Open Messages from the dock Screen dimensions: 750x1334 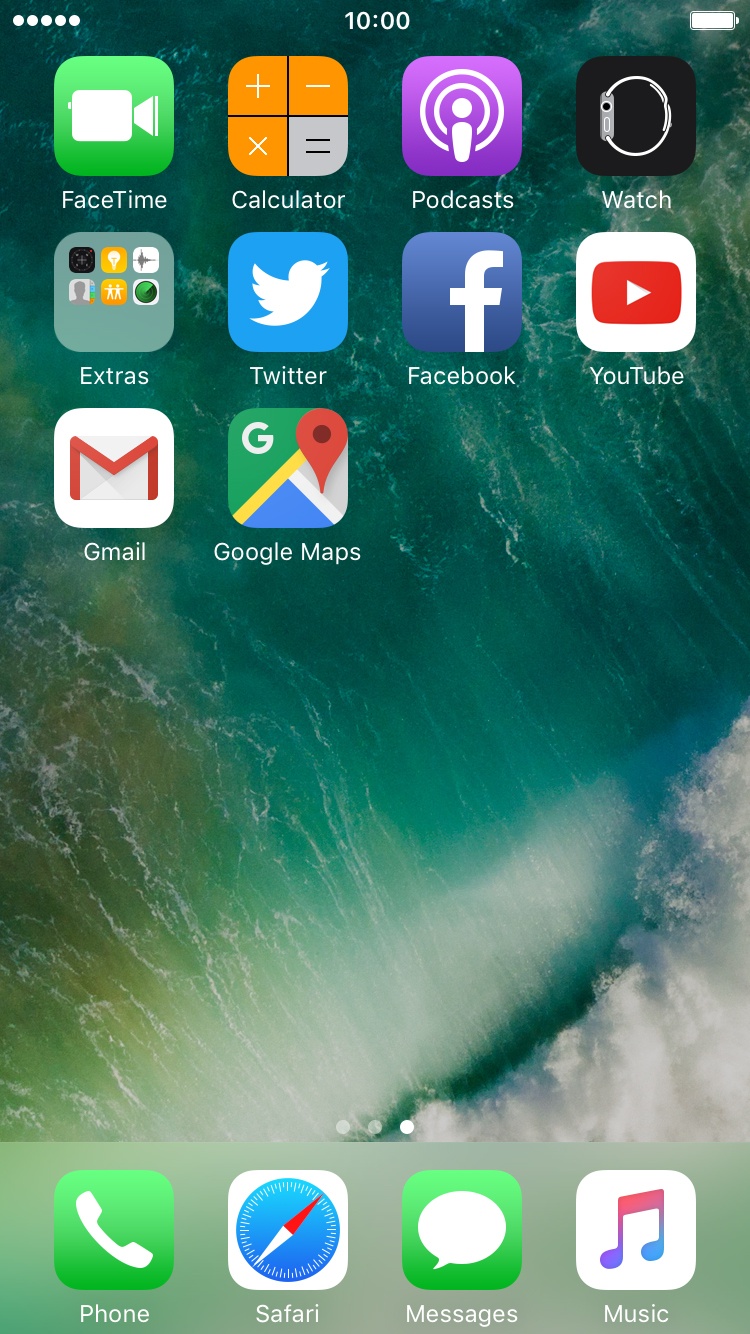click(x=462, y=1230)
